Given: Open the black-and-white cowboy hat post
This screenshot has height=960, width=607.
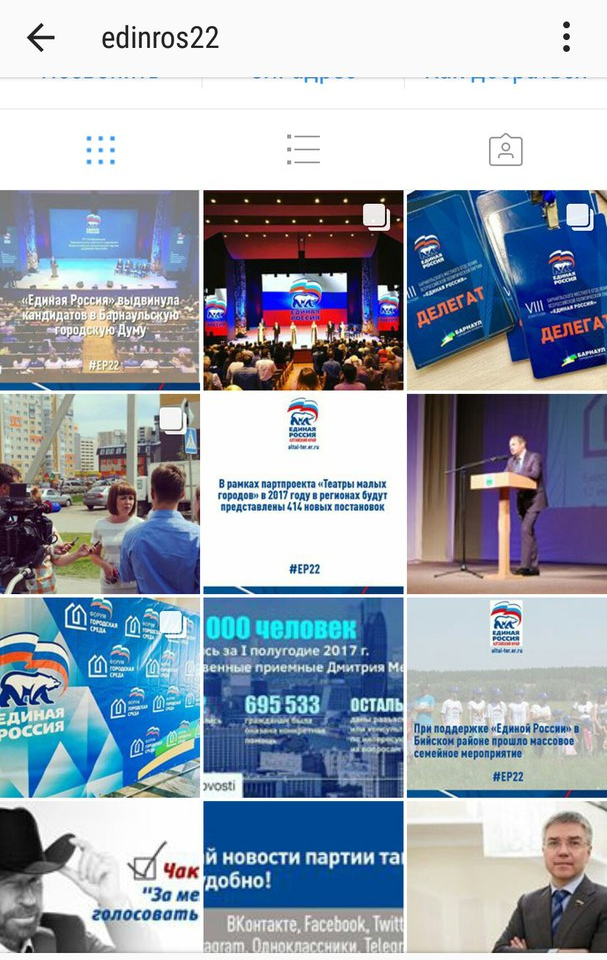Looking at the screenshot, I should coord(100,877).
